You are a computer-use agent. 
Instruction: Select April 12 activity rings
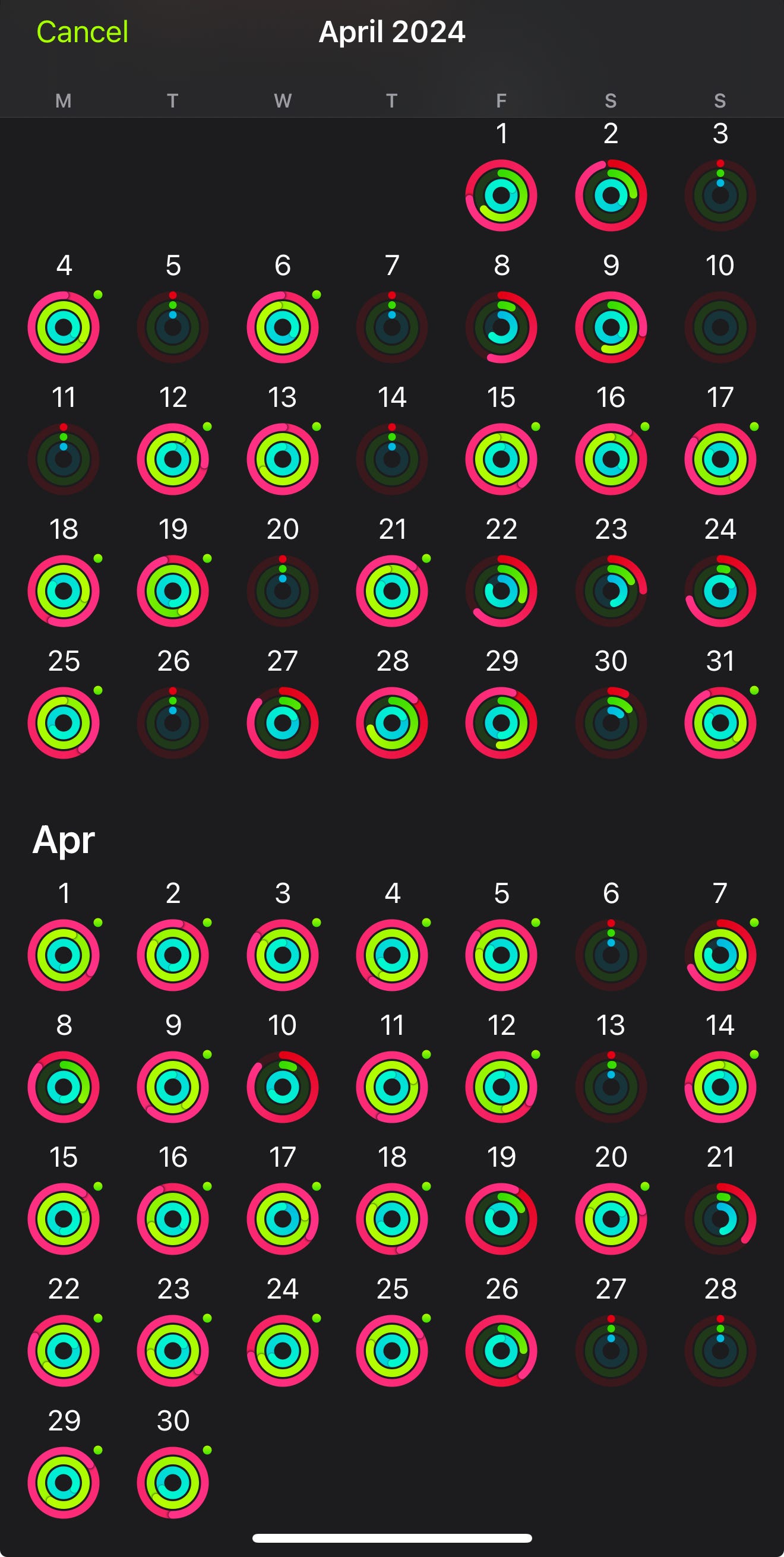pyautogui.click(x=501, y=1087)
